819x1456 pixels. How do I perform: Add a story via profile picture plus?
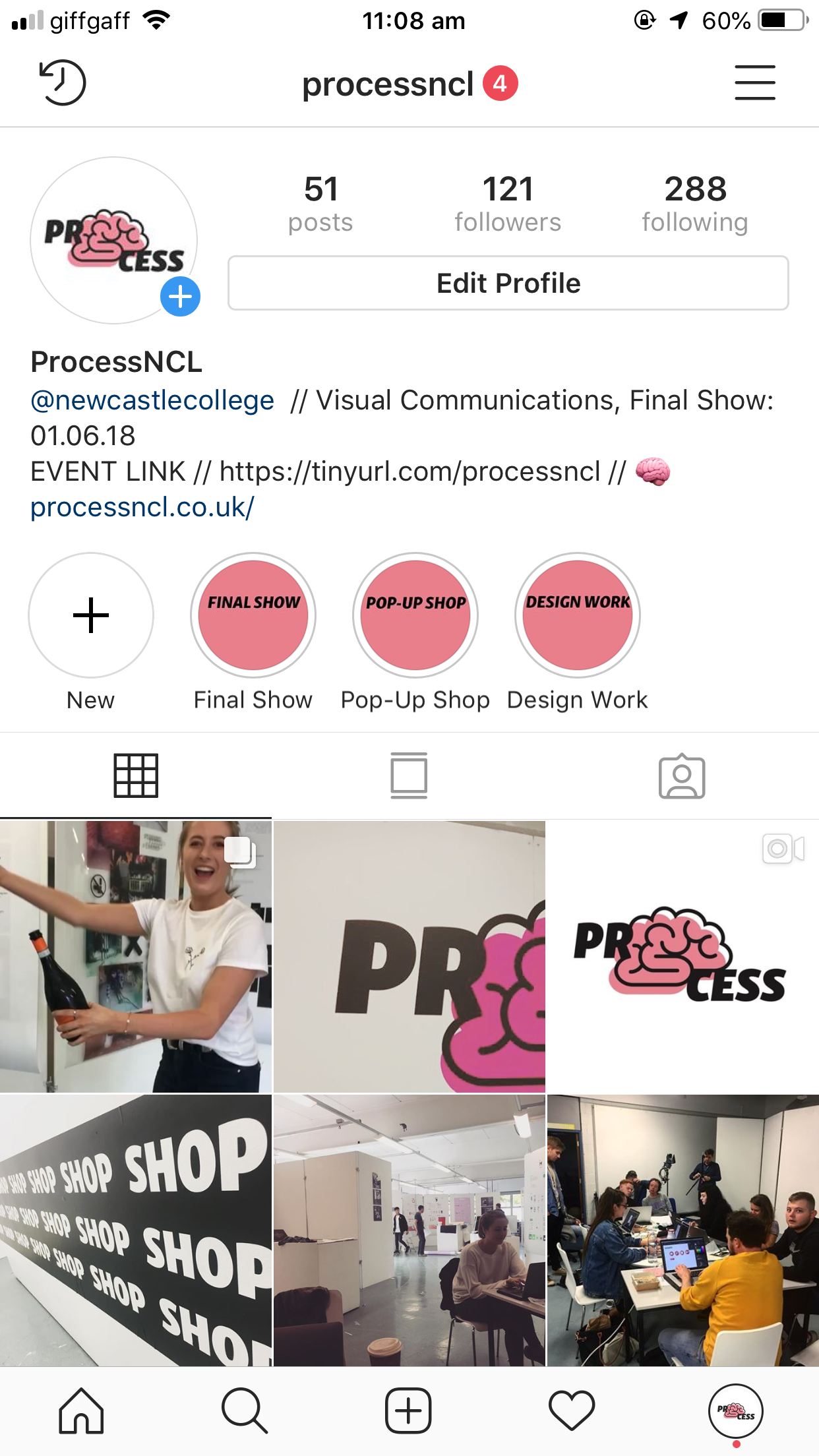coord(180,297)
